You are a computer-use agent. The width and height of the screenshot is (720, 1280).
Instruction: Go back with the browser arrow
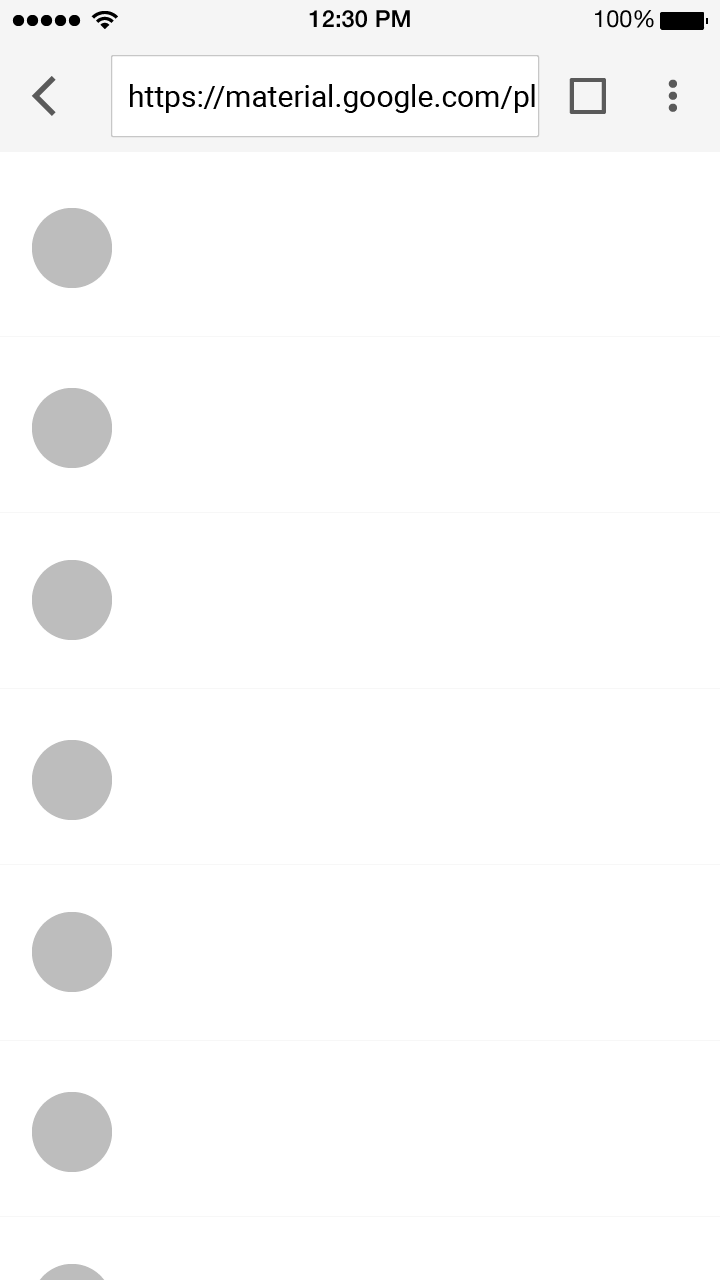[44, 96]
